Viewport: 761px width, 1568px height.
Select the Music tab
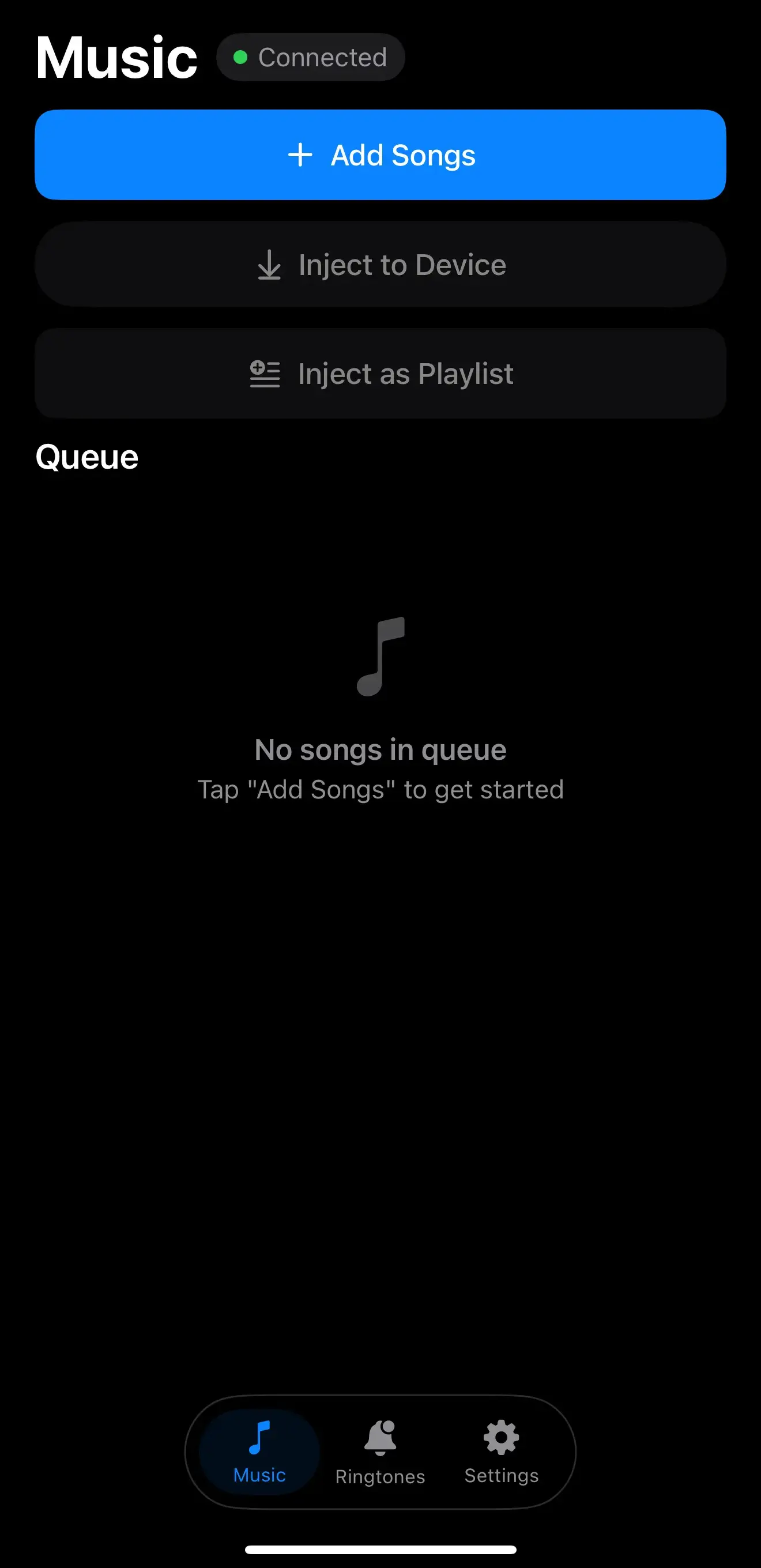coord(259,1451)
